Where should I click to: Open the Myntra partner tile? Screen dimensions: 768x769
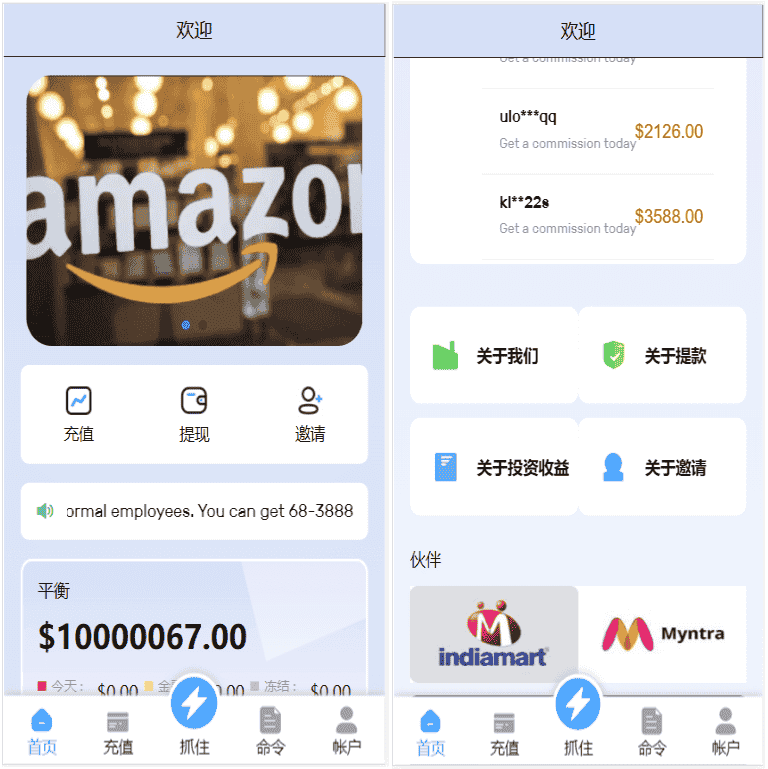coord(662,634)
